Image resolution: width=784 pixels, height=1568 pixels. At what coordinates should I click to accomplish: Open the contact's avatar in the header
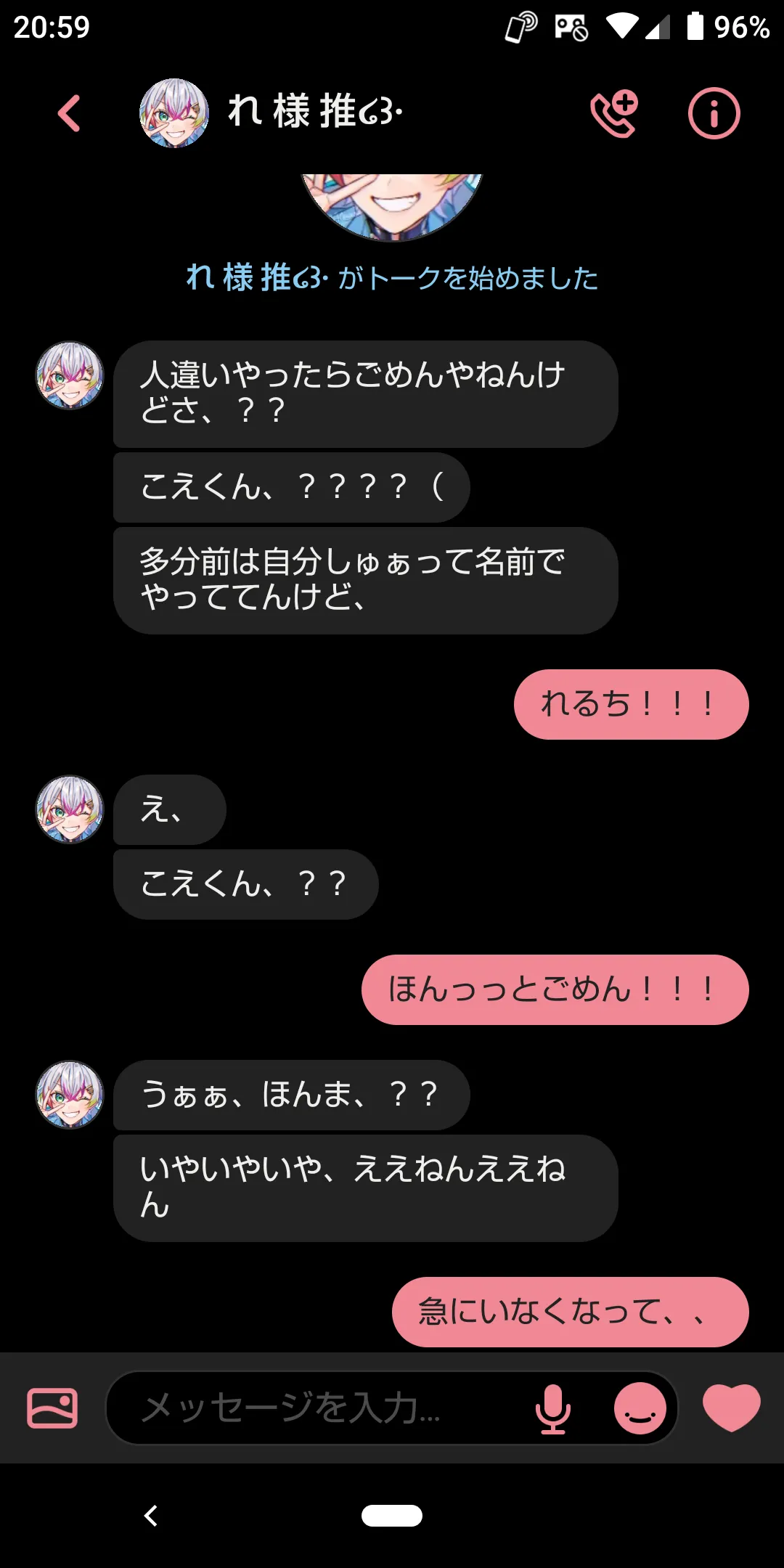pos(174,113)
